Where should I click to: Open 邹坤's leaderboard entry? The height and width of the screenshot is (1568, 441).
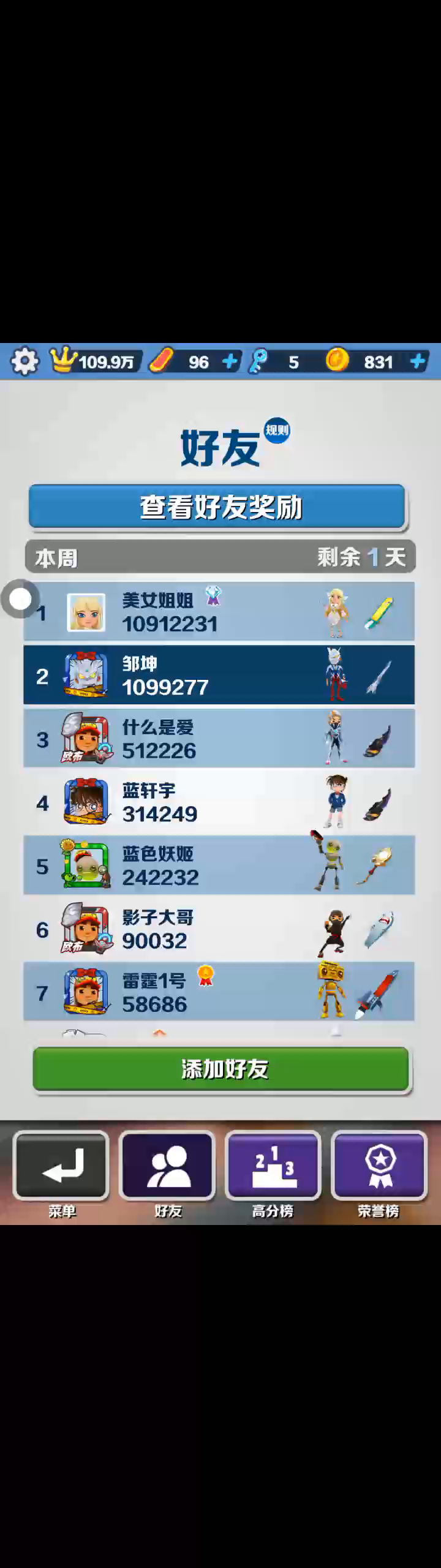tap(219, 675)
